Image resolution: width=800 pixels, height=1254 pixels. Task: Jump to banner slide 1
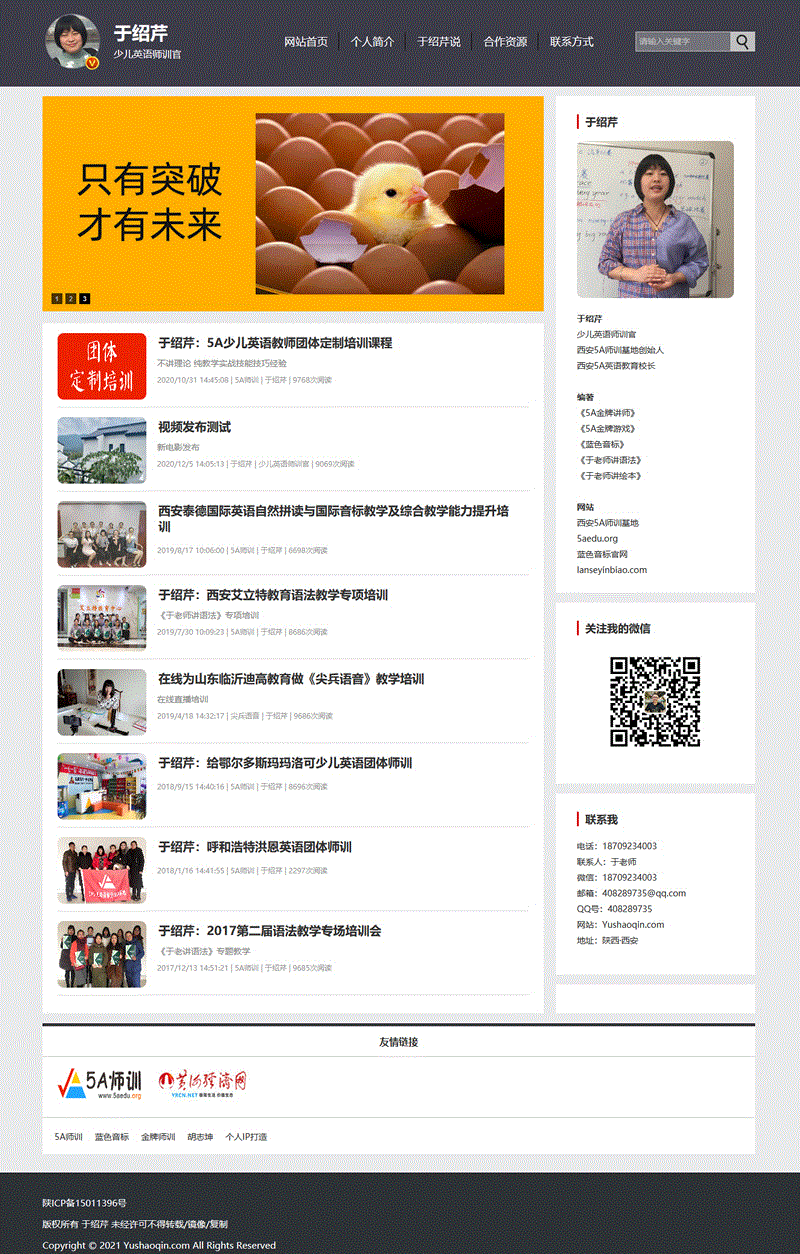[x=57, y=298]
